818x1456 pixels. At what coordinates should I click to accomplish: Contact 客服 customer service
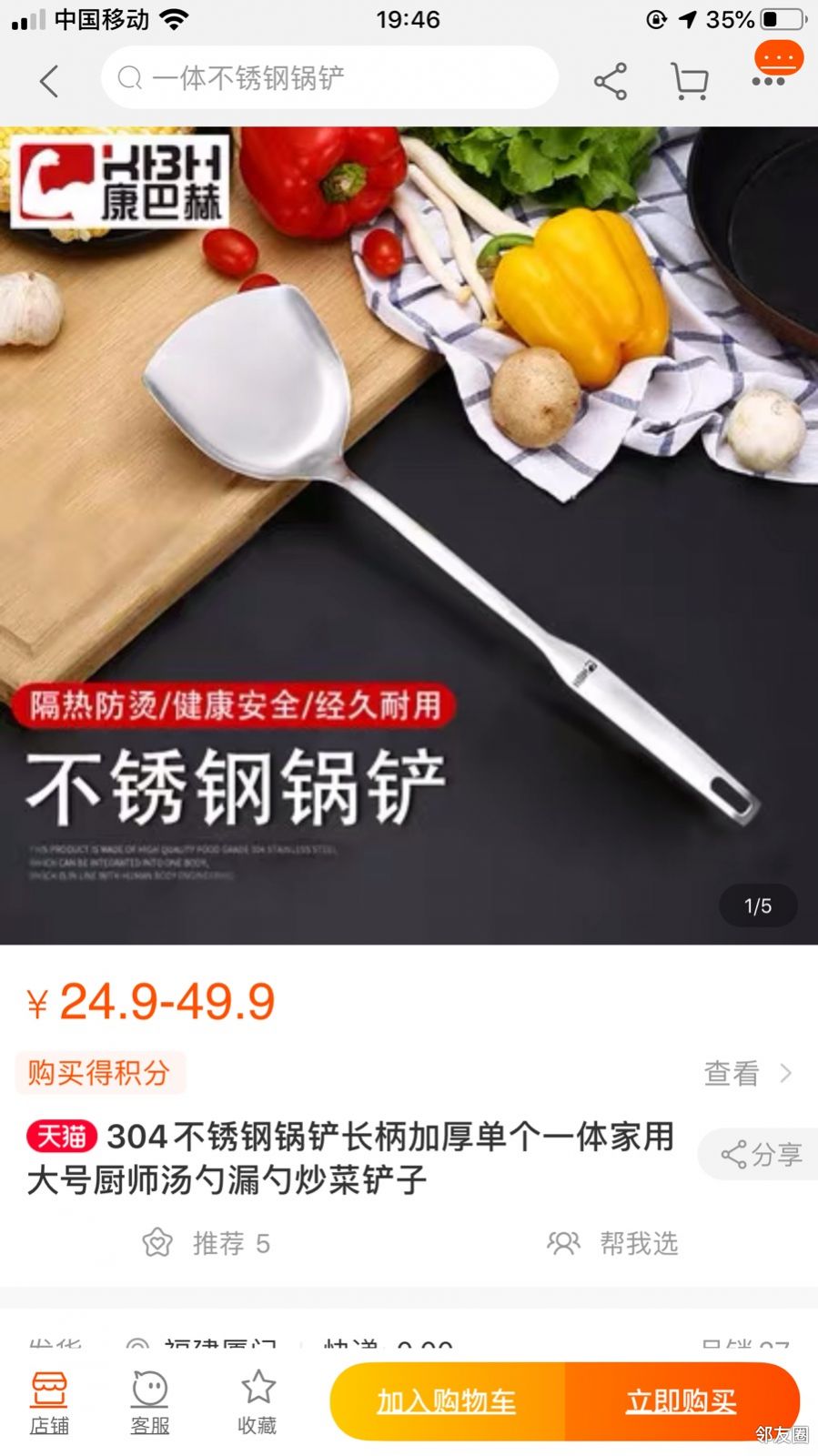(150, 1402)
